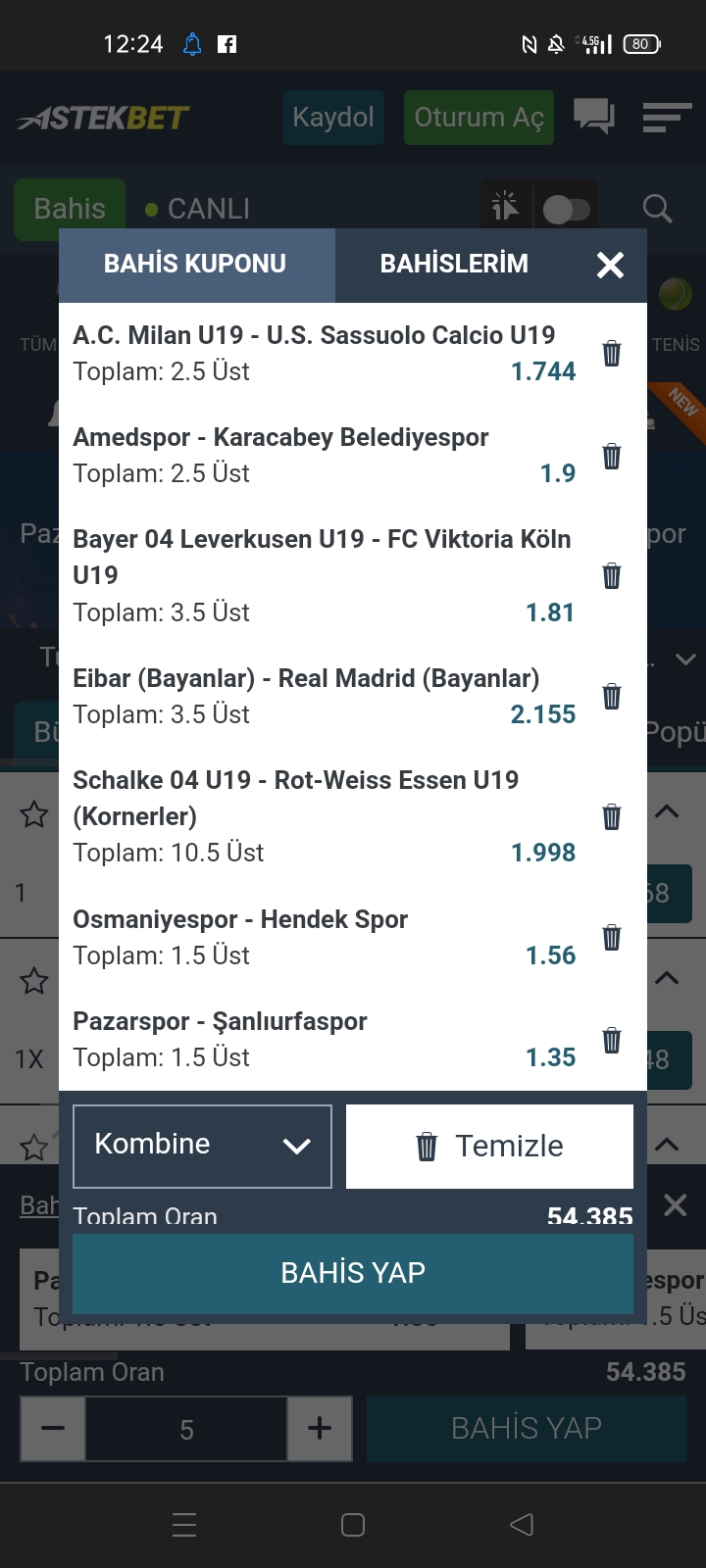706x1568 pixels.
Task: Remove the Amedspor - Karacabey Belediyespor bet
Action: coord(612,456)
